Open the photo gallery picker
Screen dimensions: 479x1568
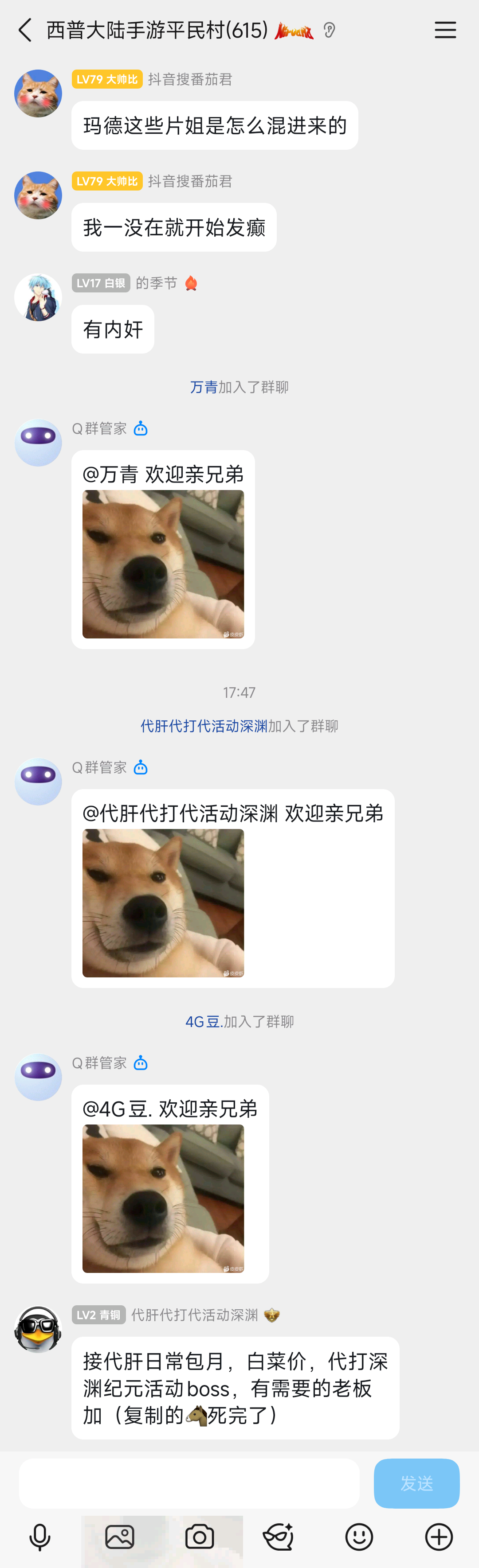click(119, 1537)
